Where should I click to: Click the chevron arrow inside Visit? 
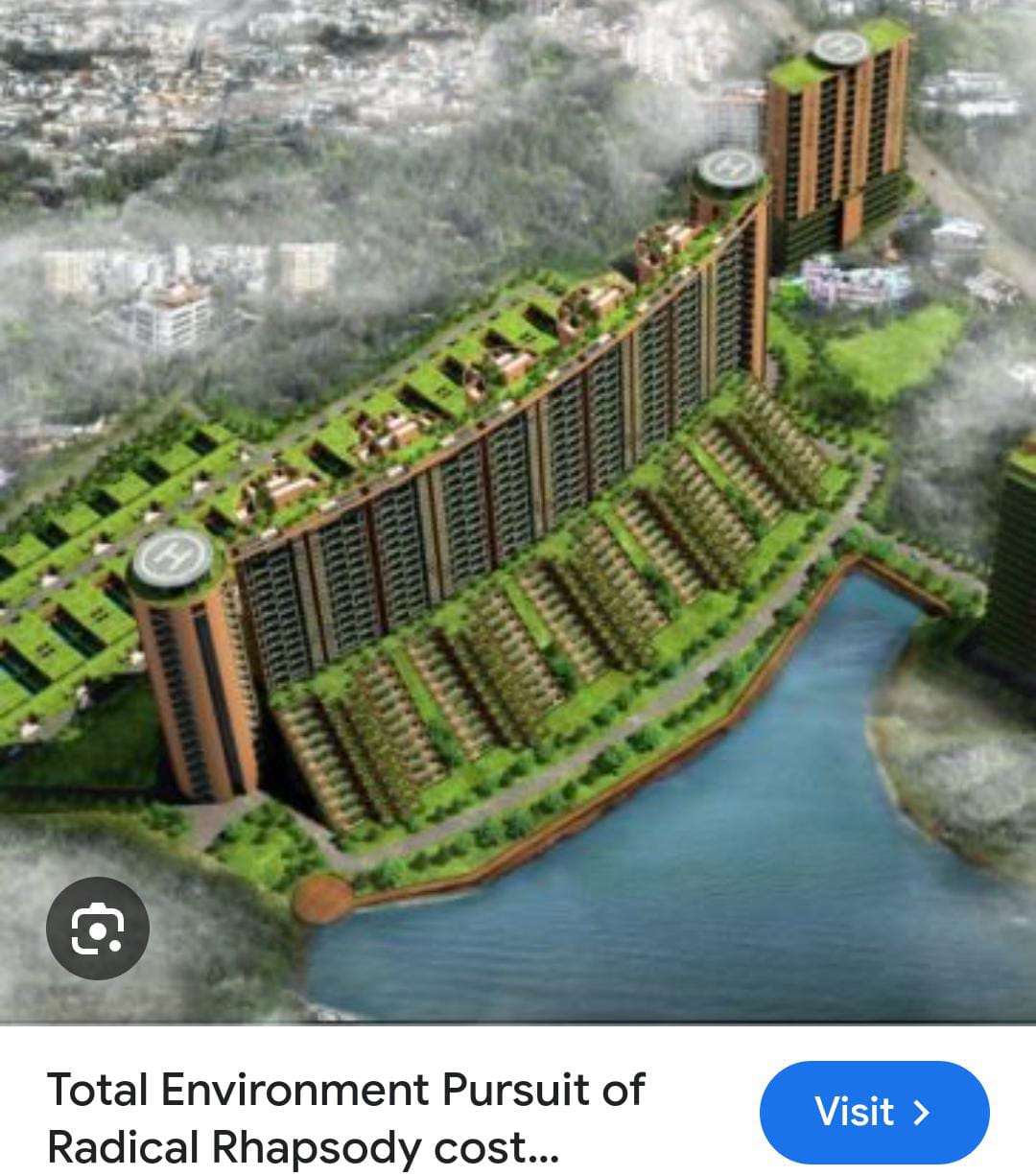(x=923, y=1112)
